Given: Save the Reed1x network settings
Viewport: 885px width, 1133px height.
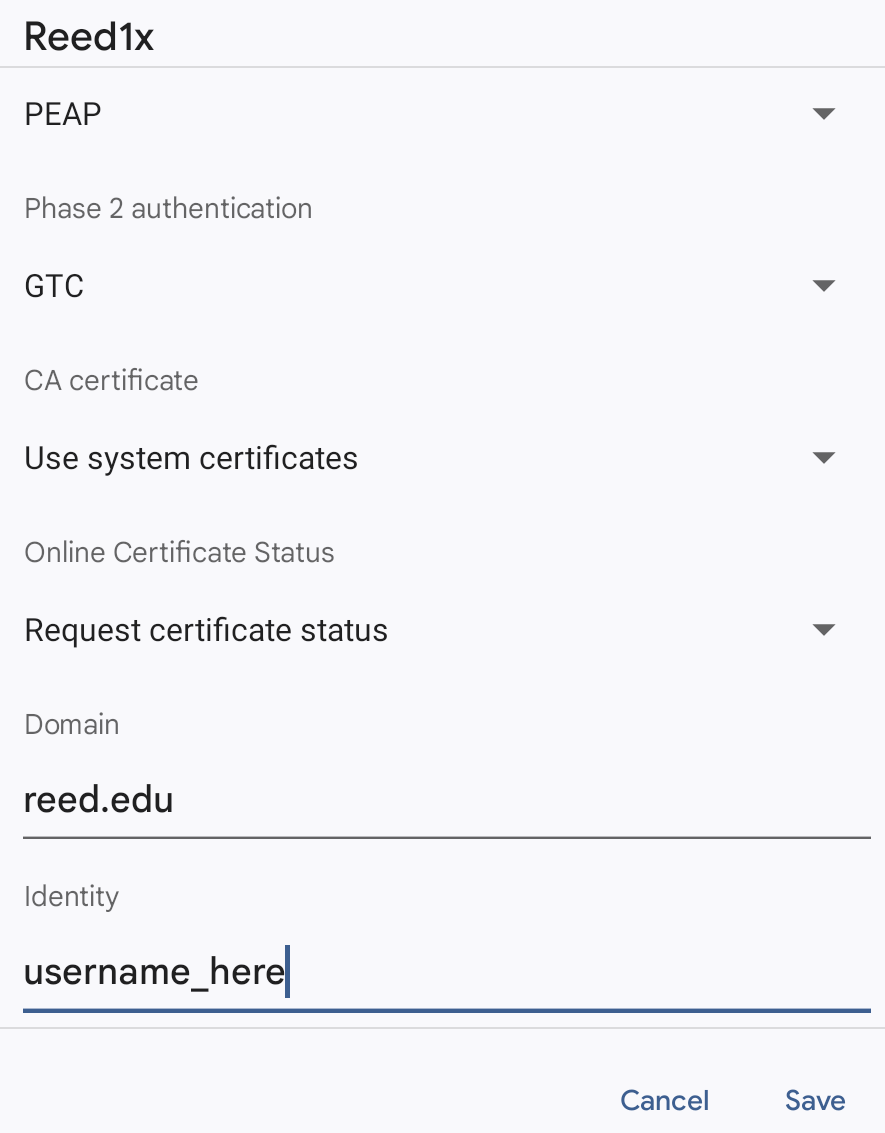Looking at the screenshot, I should 814,1100.
